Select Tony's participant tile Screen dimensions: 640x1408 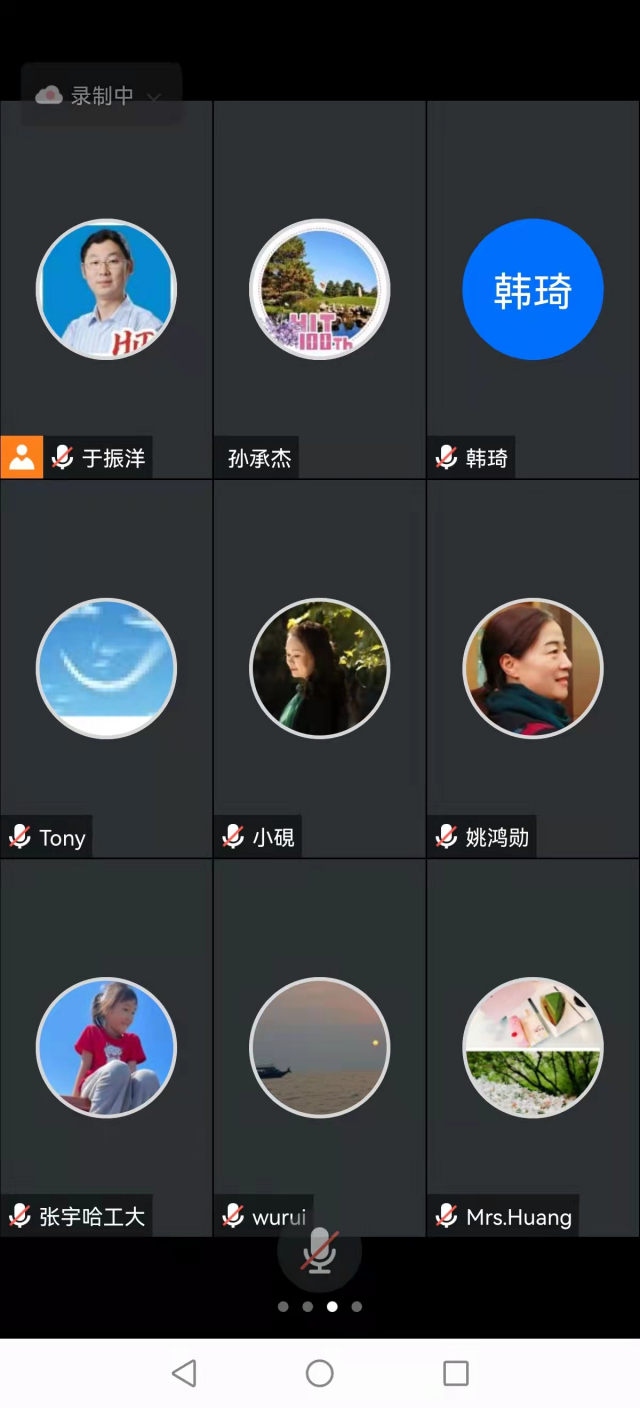pos(106,668)
